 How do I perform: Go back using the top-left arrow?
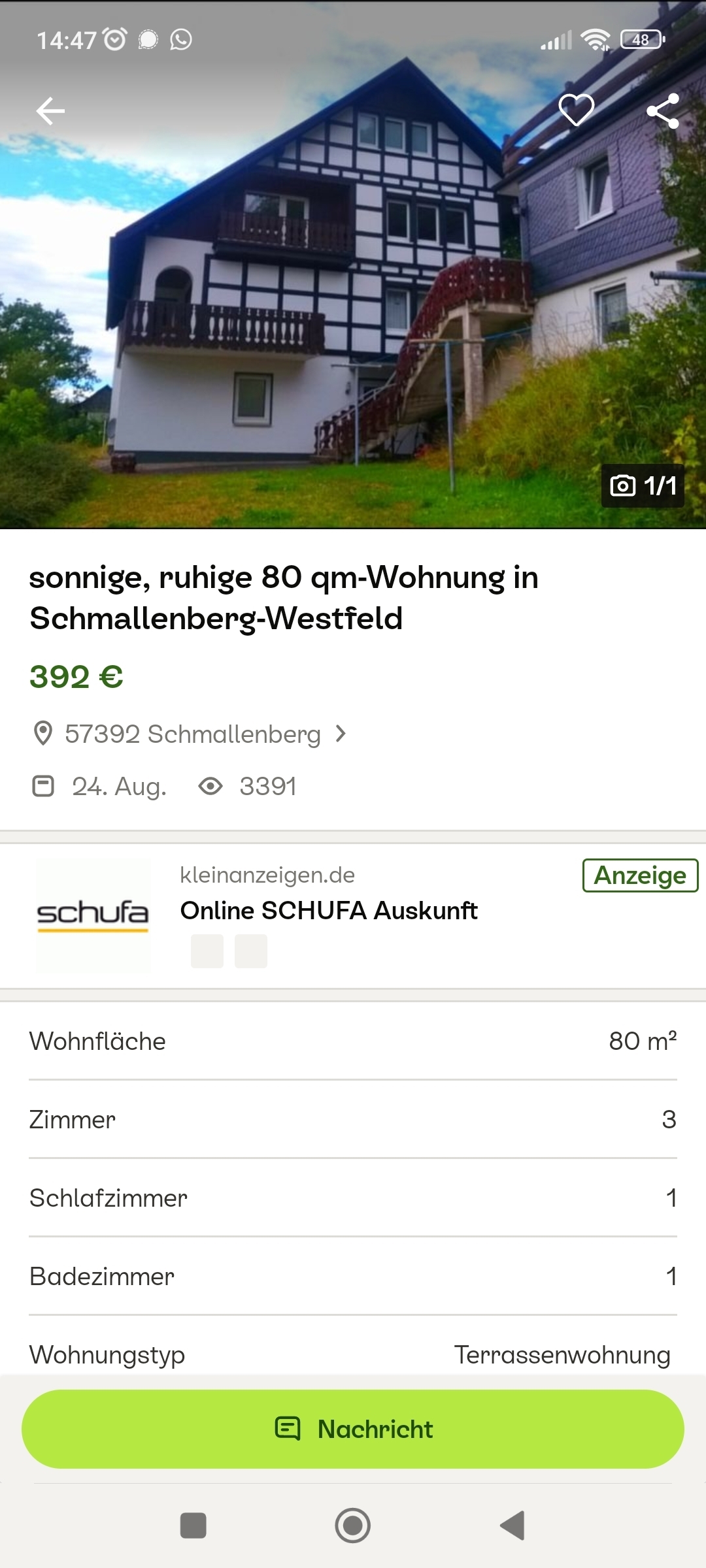pos(50,110)
